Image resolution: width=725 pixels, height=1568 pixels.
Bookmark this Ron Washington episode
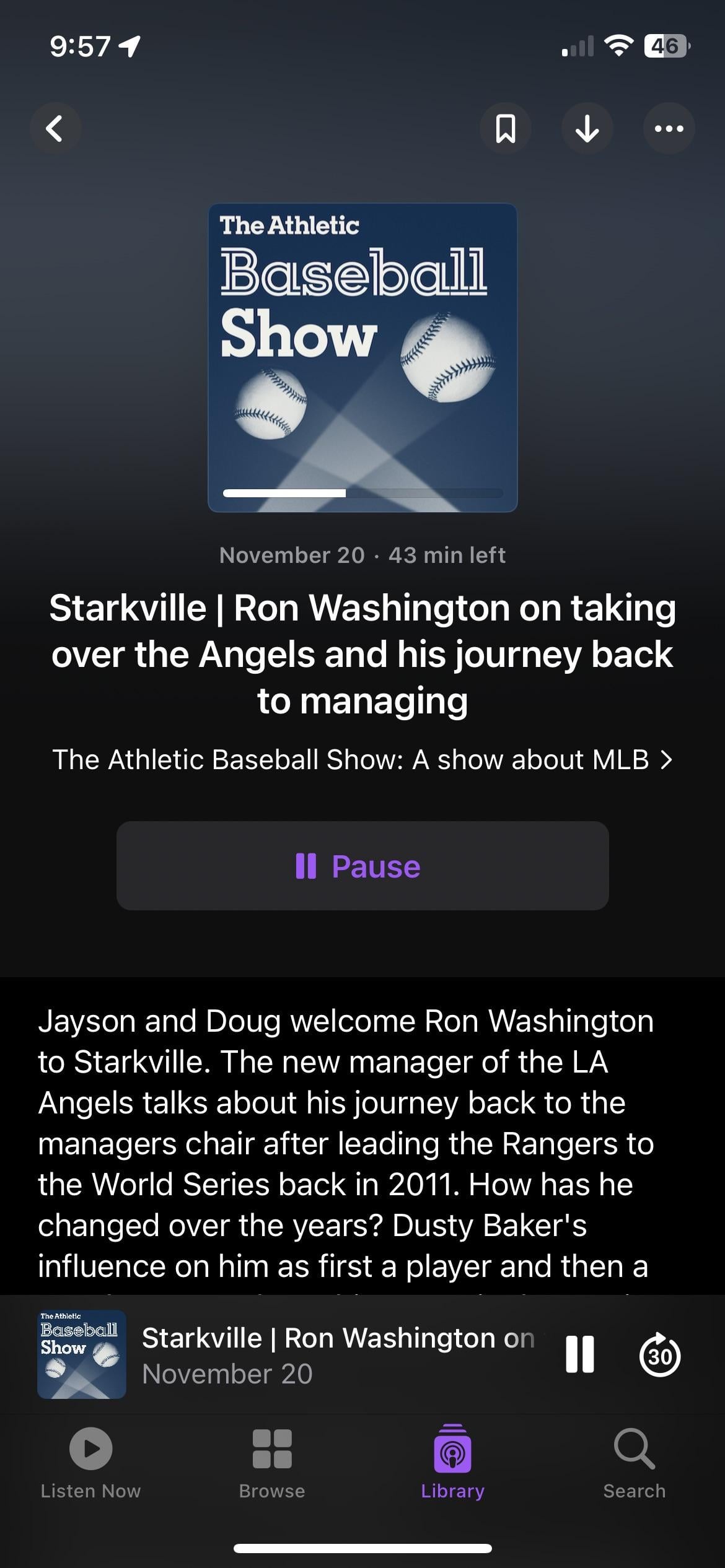click(506, 128)
